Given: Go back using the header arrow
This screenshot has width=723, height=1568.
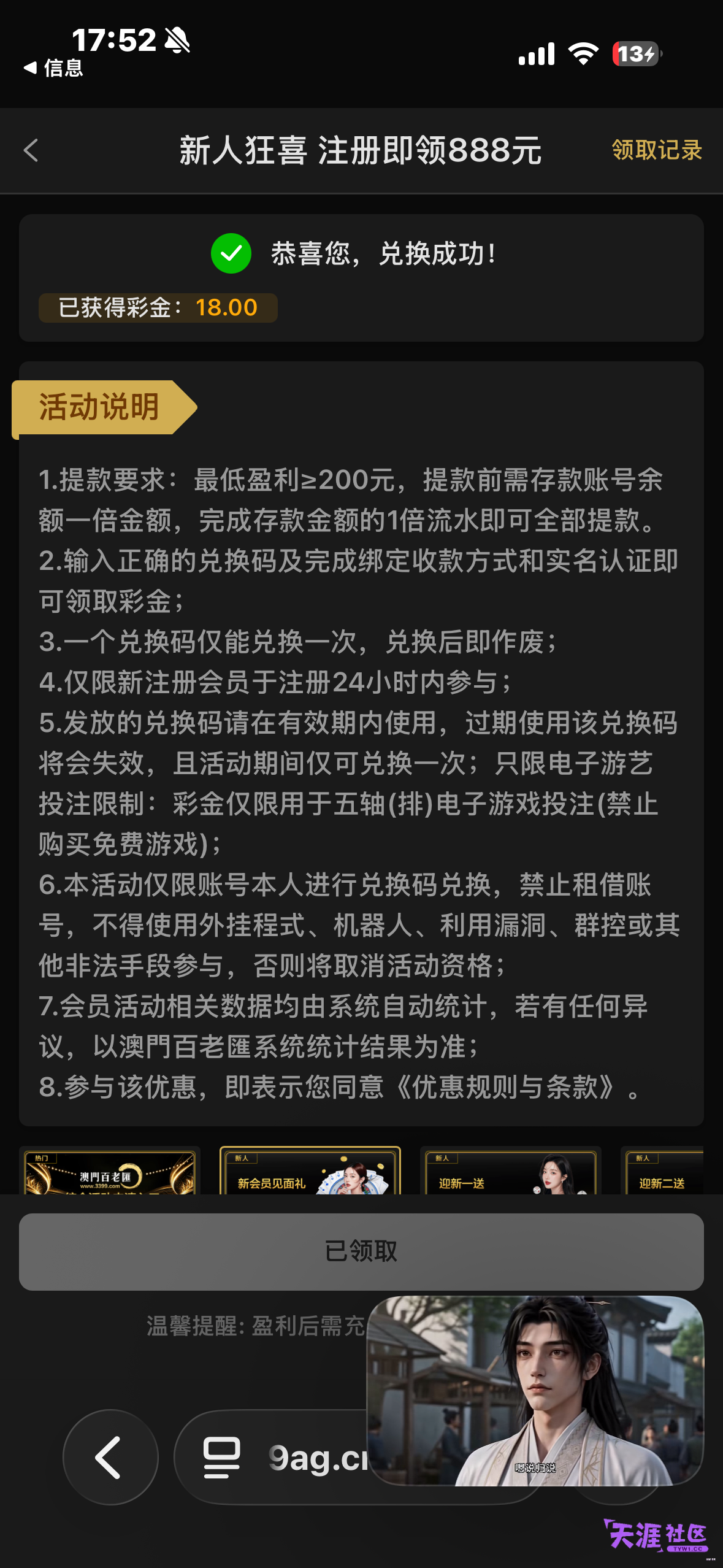Looking at the screenshot, I should pyautogui.click(x=31, y=150).
